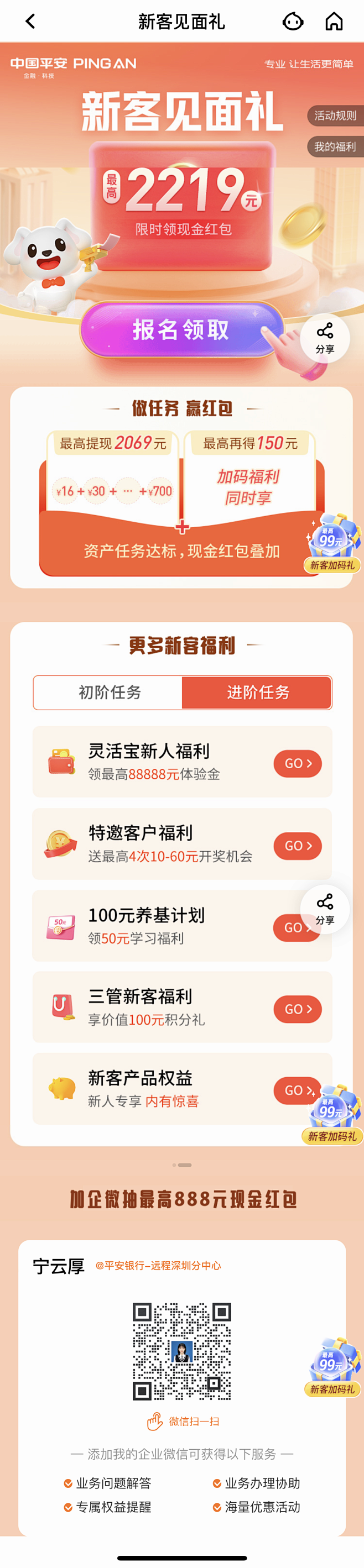
Task: View 我的福利 my benefits
Action: coord(335,146)
